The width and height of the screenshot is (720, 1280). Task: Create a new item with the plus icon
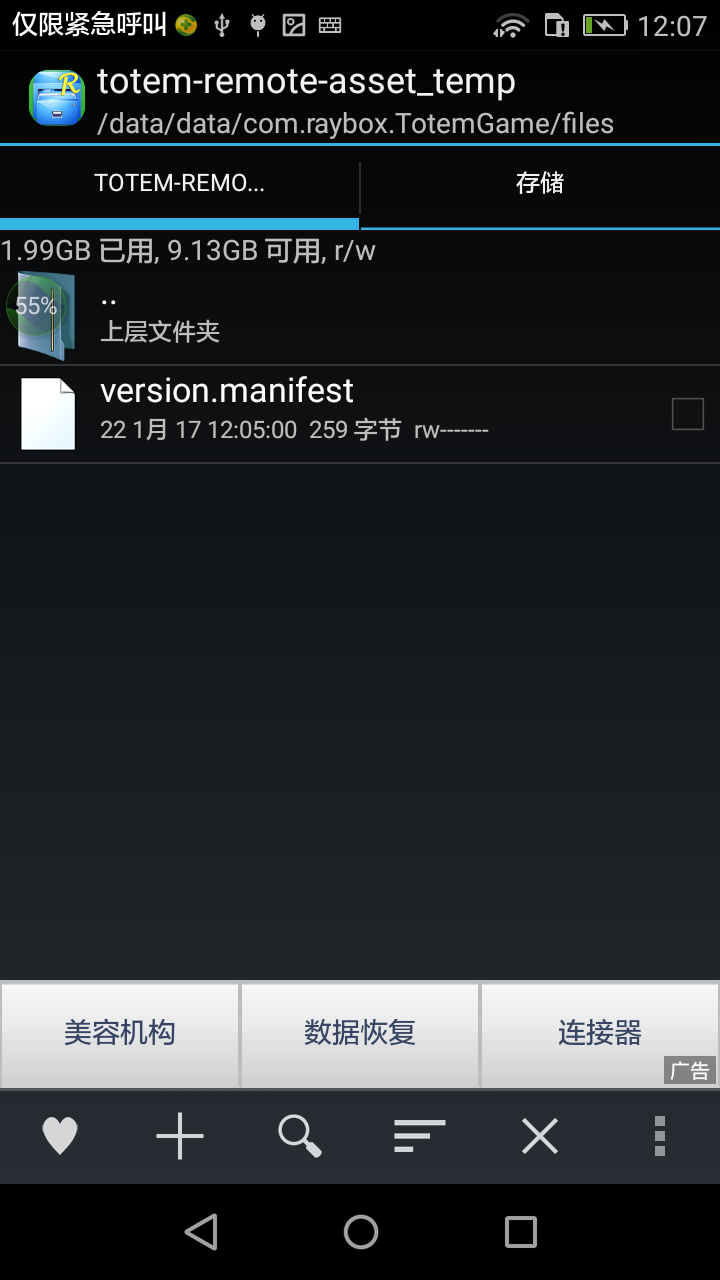(180, 1136)
